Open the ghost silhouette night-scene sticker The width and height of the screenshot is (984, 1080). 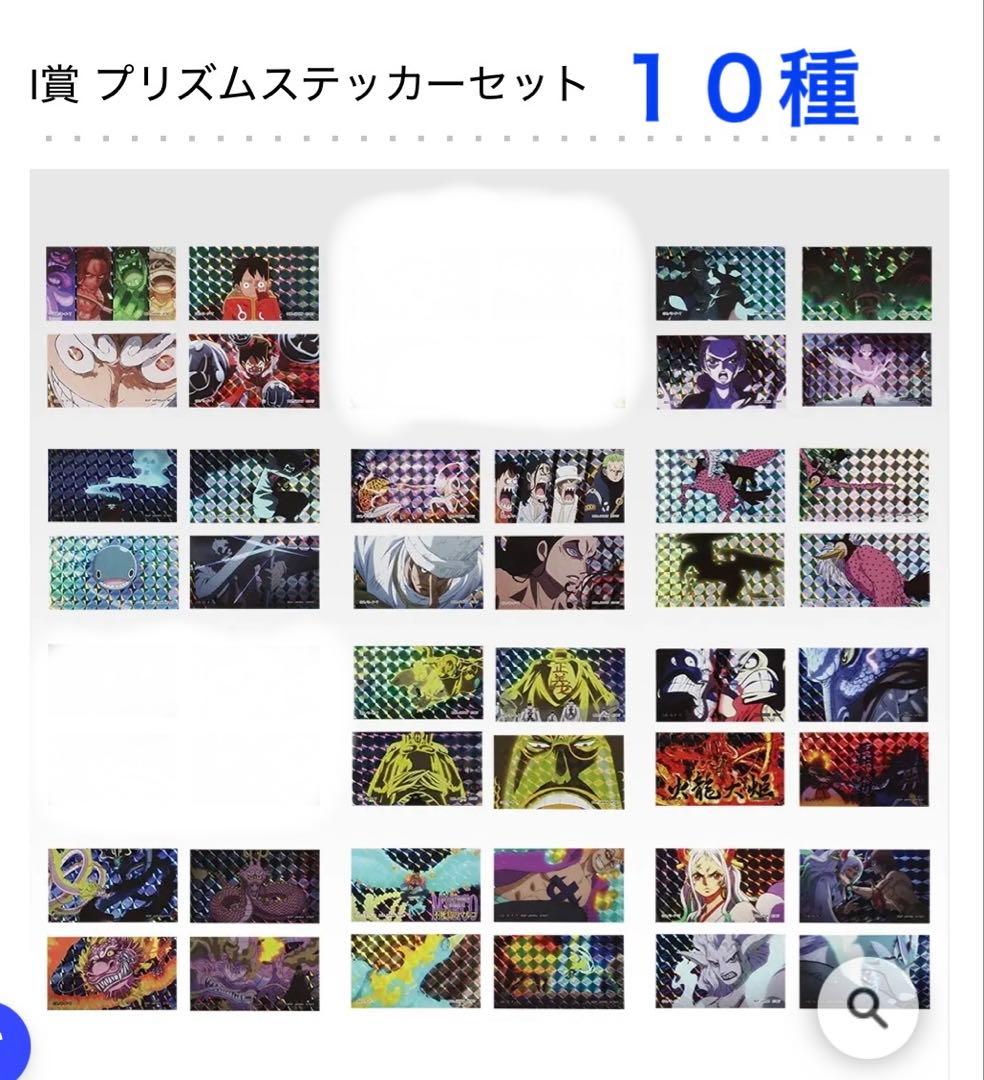tap(111, 485)
